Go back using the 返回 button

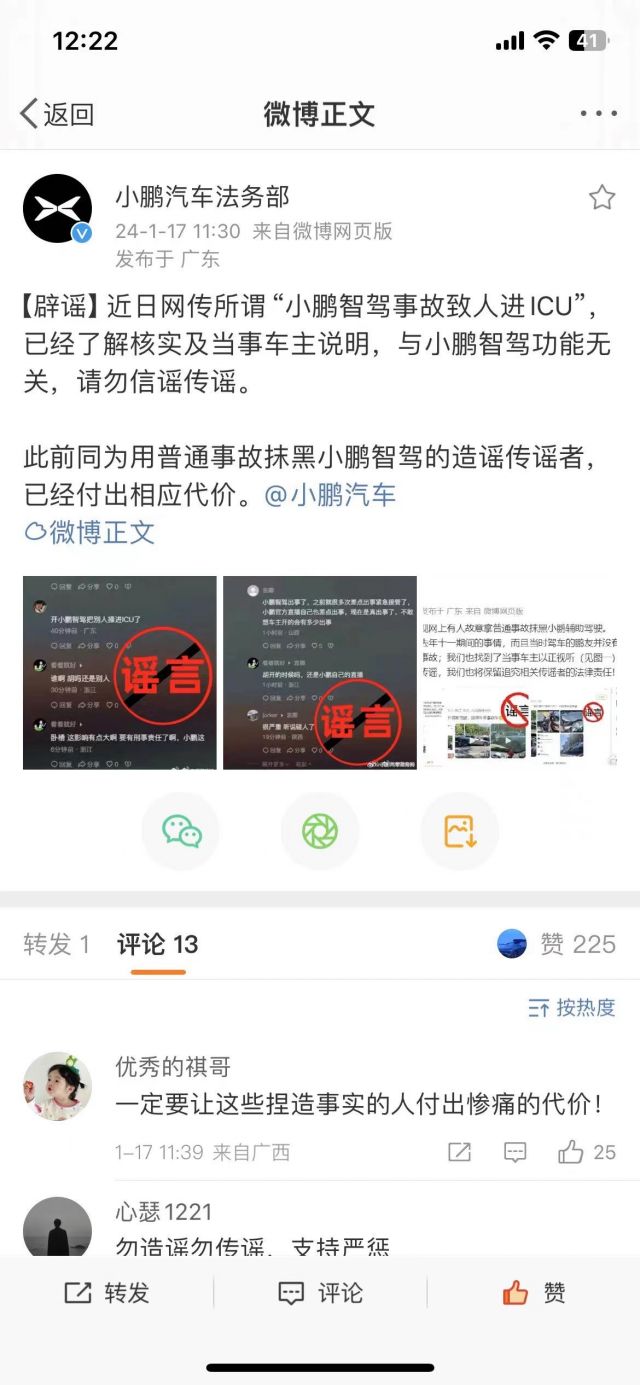click(x=57, y=113)
